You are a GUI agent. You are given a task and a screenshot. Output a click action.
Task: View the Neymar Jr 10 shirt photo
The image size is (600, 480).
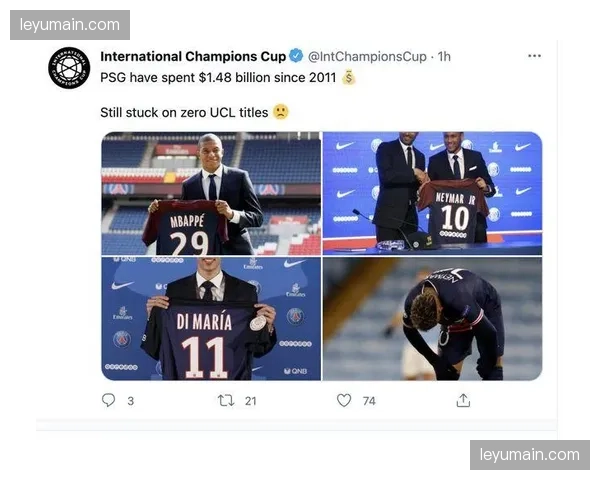432,193
